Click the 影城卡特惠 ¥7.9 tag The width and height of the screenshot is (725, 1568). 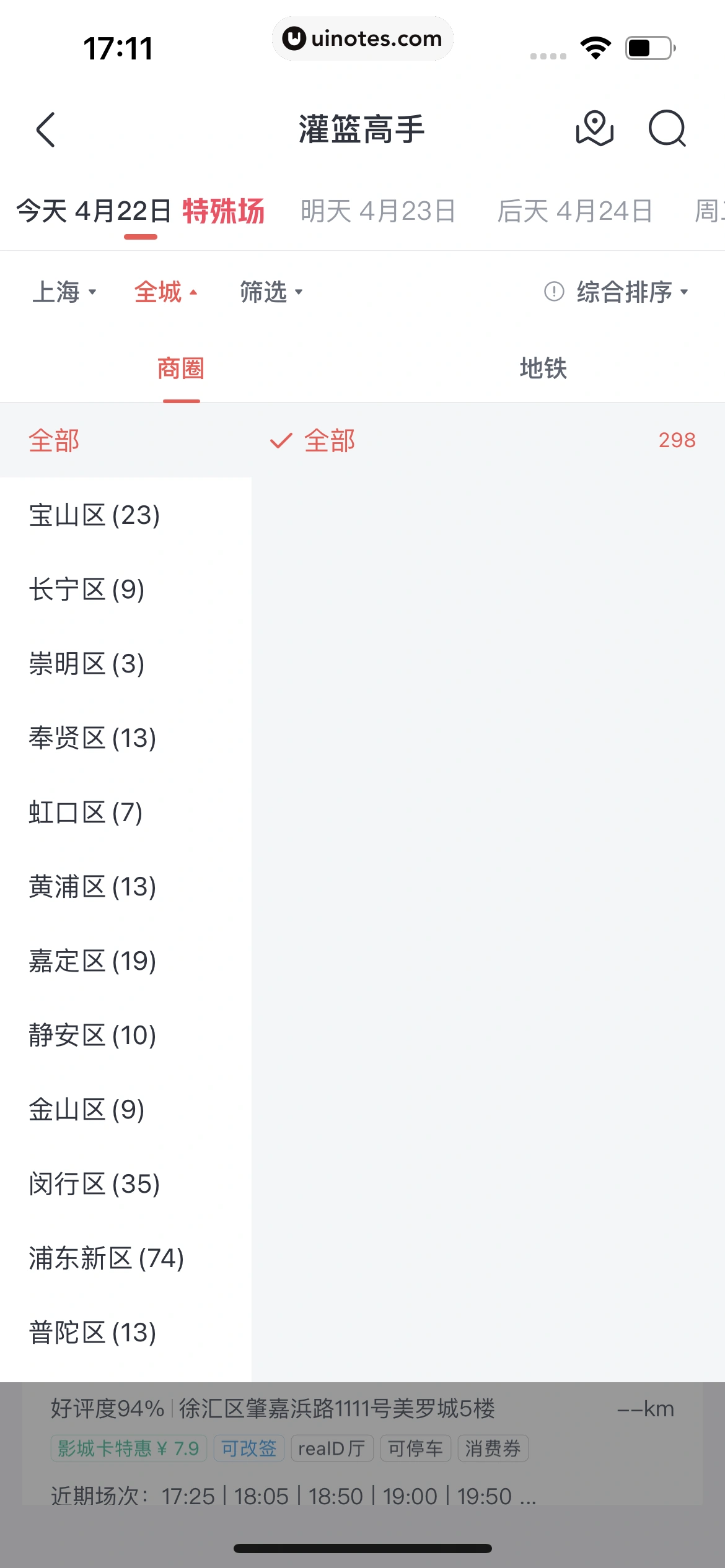click(128, 1447)
